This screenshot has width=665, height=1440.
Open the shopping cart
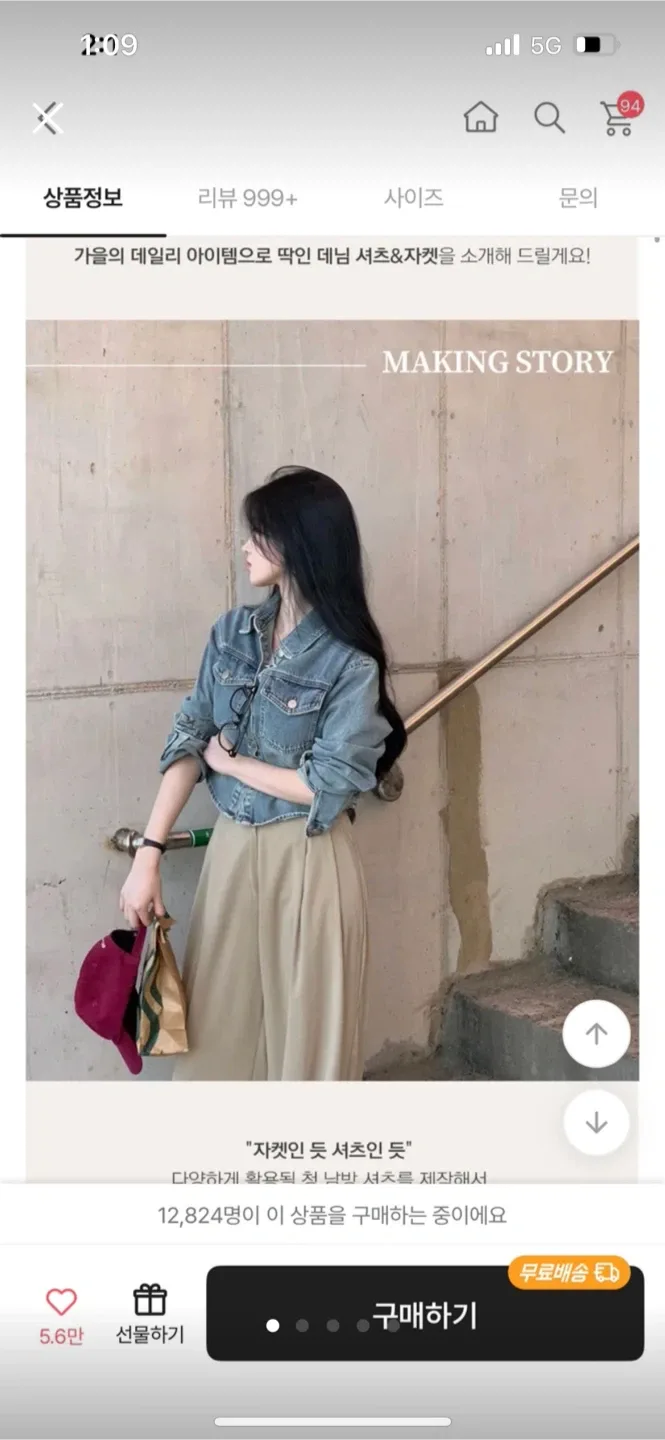pos(617,118)
